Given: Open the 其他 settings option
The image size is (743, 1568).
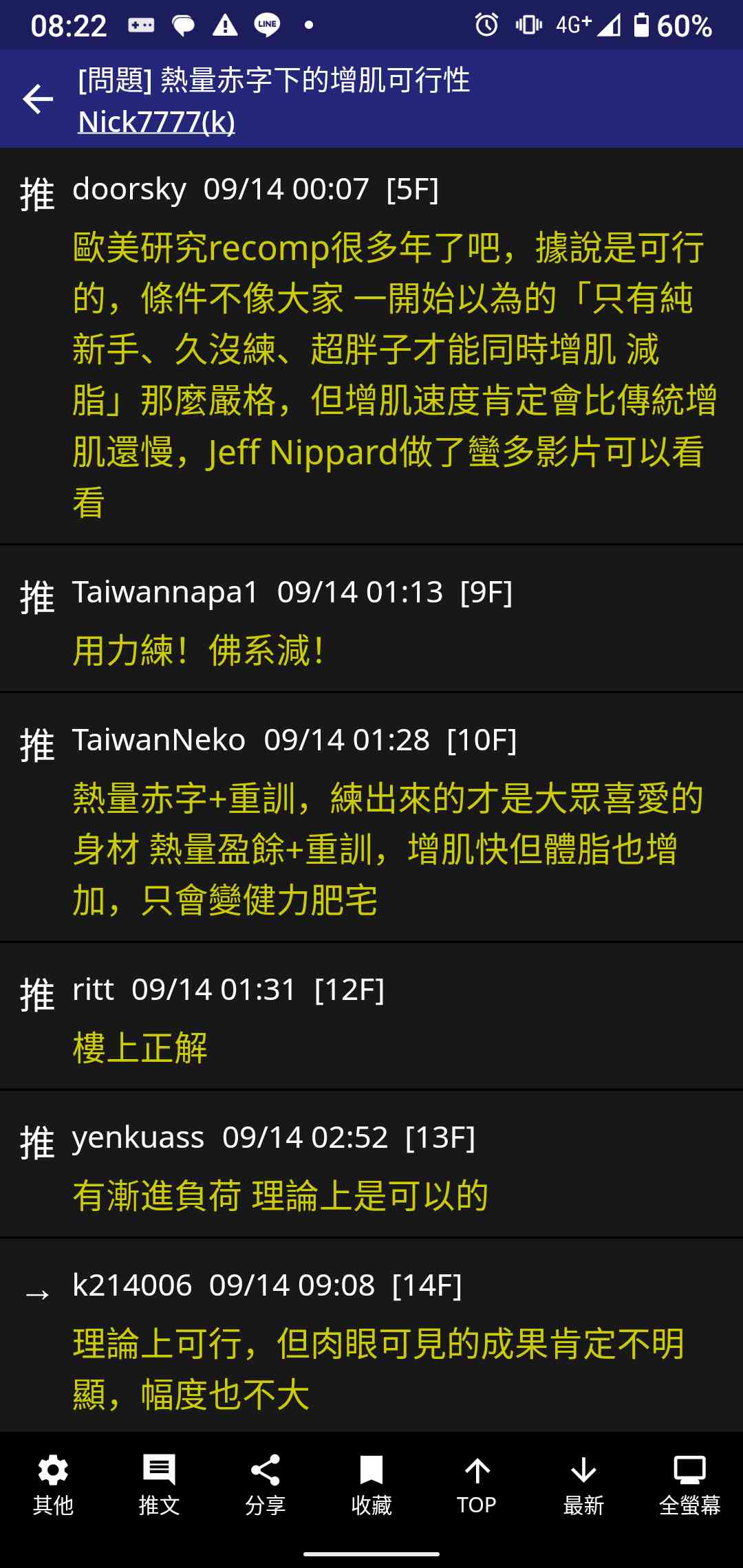Looking at the screenshot, I should pos(53,1485).
